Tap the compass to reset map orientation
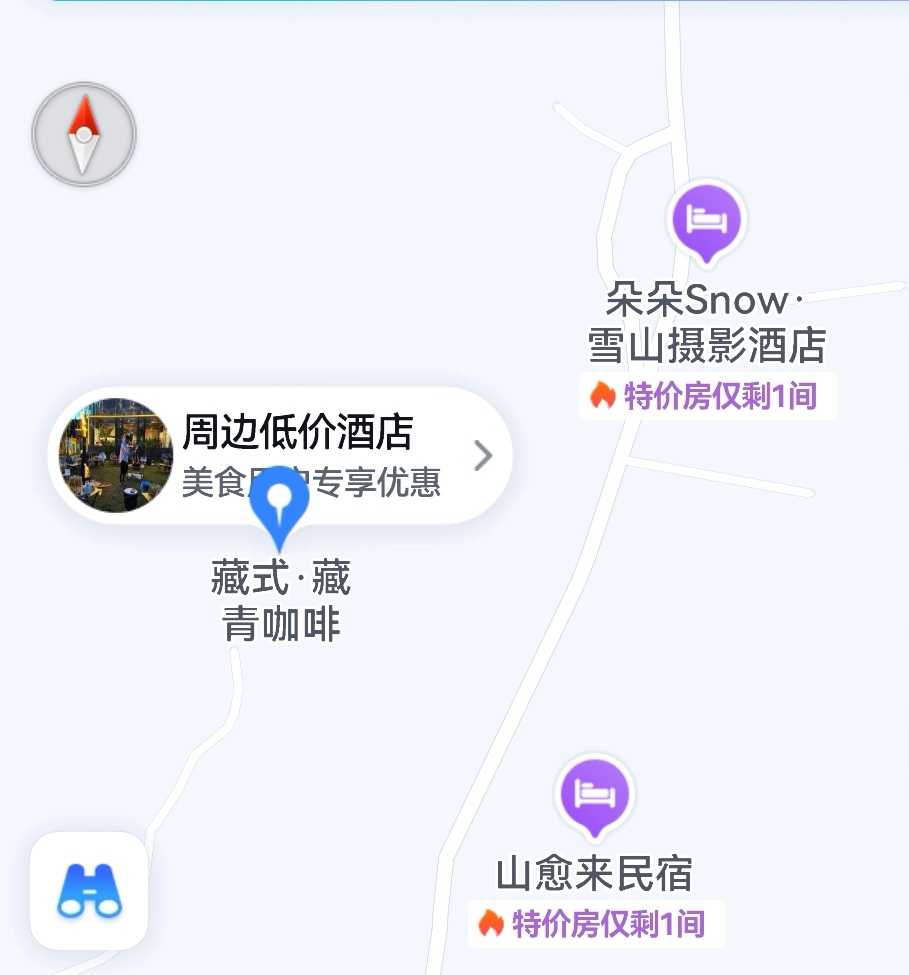The image size is (909, 975). (x=84, y=134)
